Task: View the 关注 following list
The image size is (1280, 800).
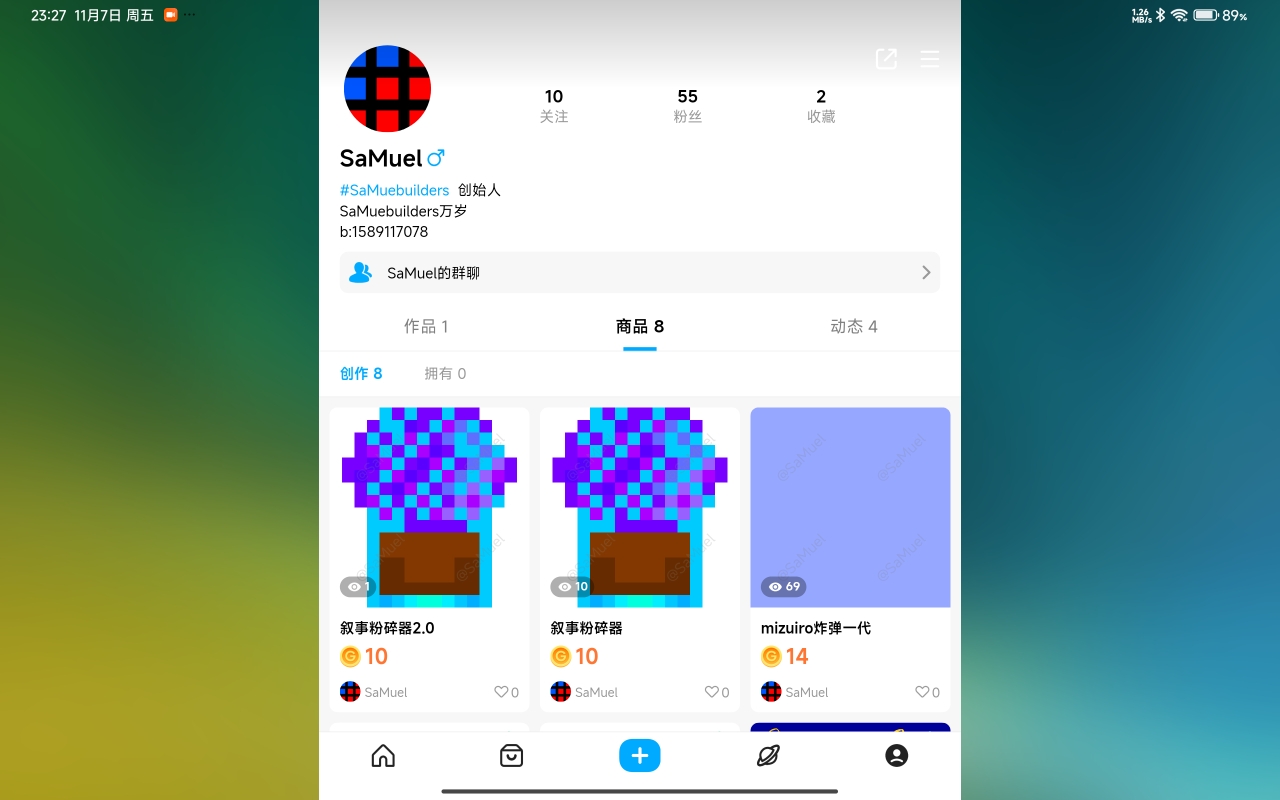Action: tap(554, 105)
